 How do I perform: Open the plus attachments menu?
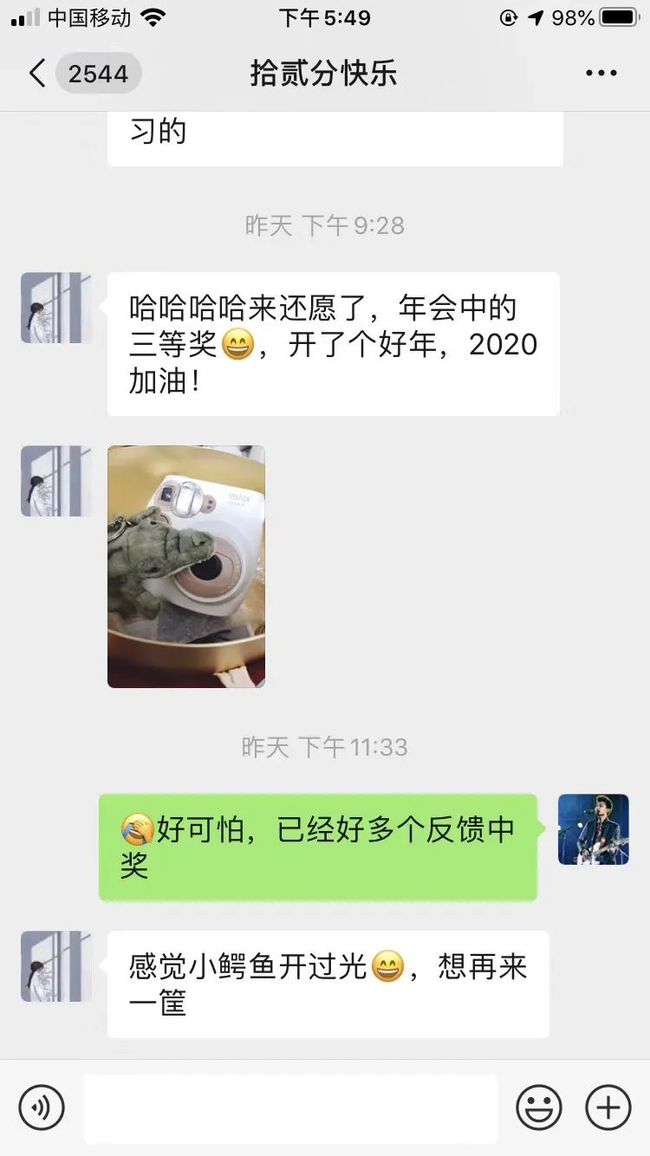[608, 1107]
